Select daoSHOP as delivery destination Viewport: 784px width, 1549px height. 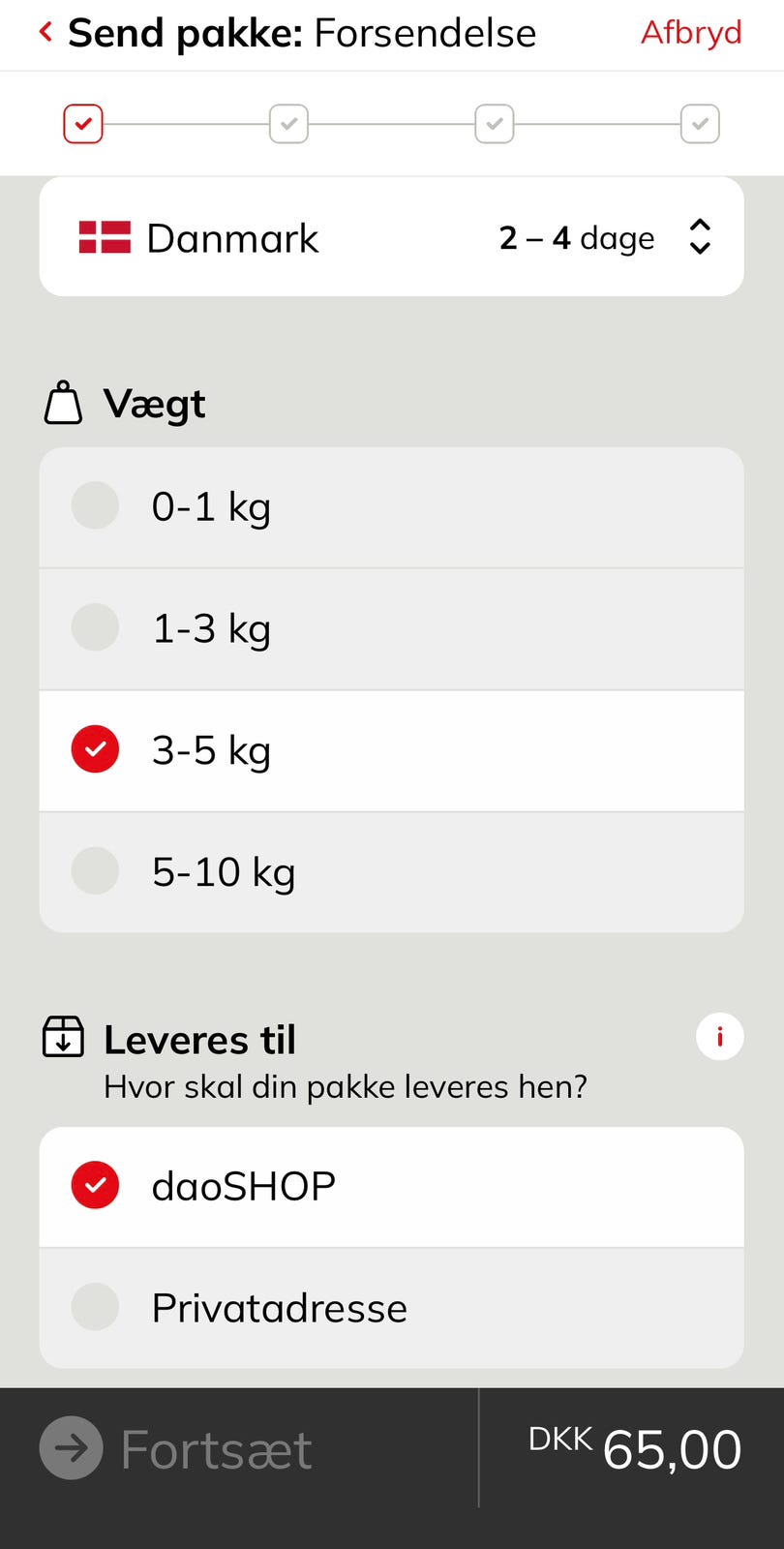[391, 1186]
